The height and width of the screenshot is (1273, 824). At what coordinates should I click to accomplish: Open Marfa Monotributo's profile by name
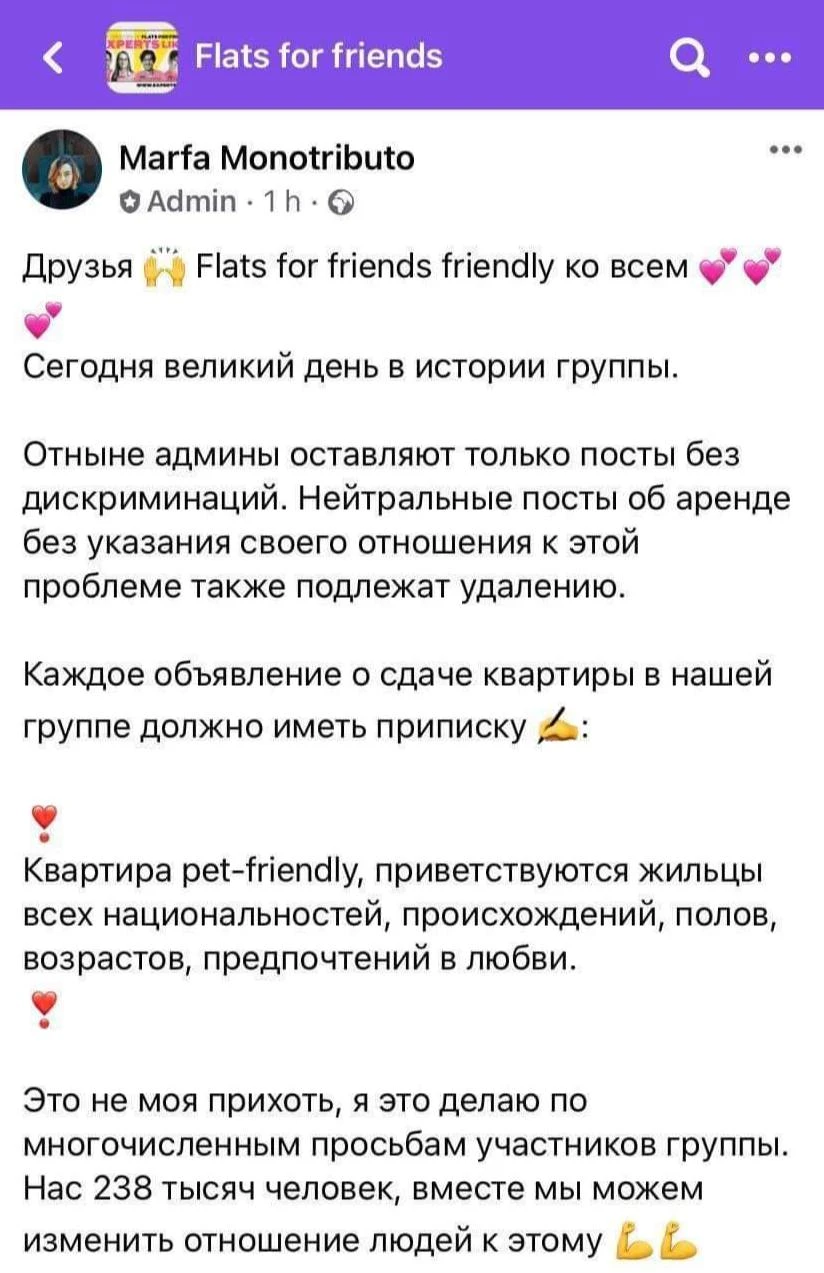266,157
